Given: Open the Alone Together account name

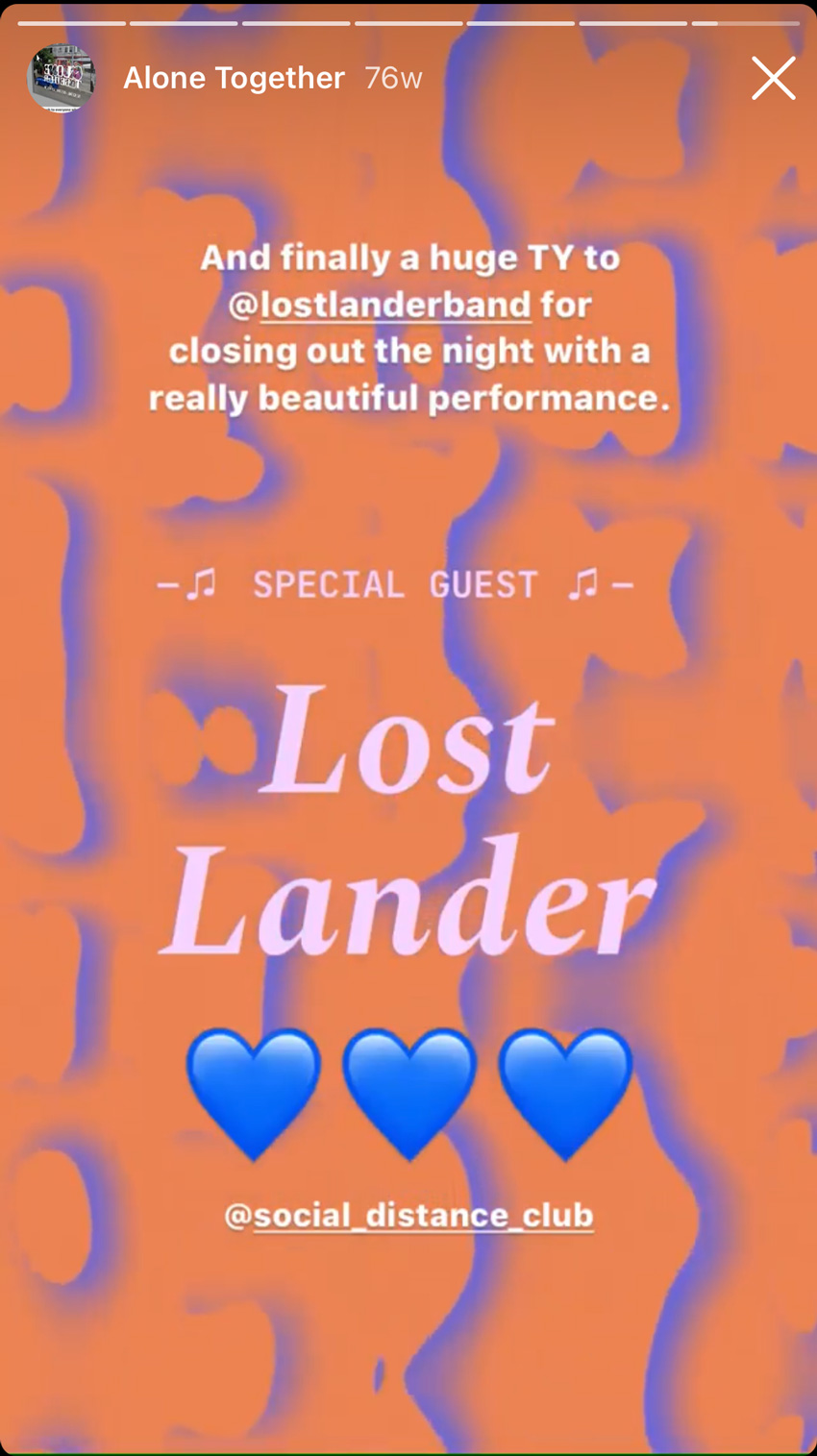Looking at the screenshot, I should pos(234,79).
